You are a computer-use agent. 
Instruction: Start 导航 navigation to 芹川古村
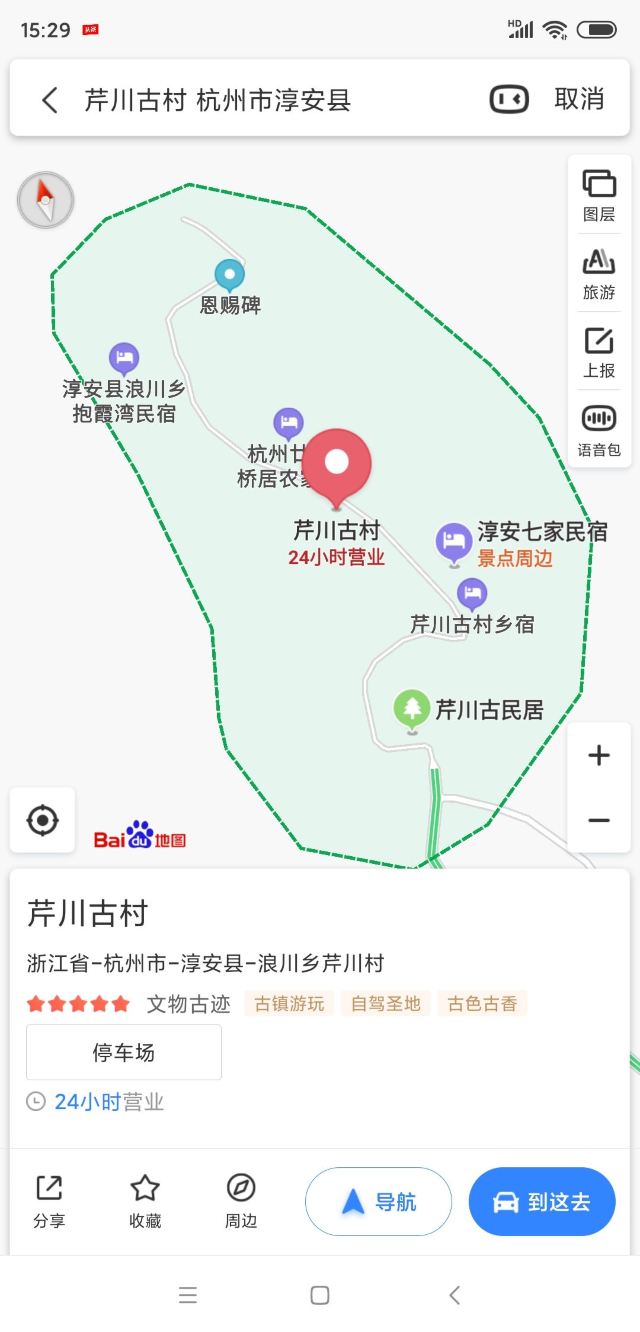click(x=379, y=1201)
